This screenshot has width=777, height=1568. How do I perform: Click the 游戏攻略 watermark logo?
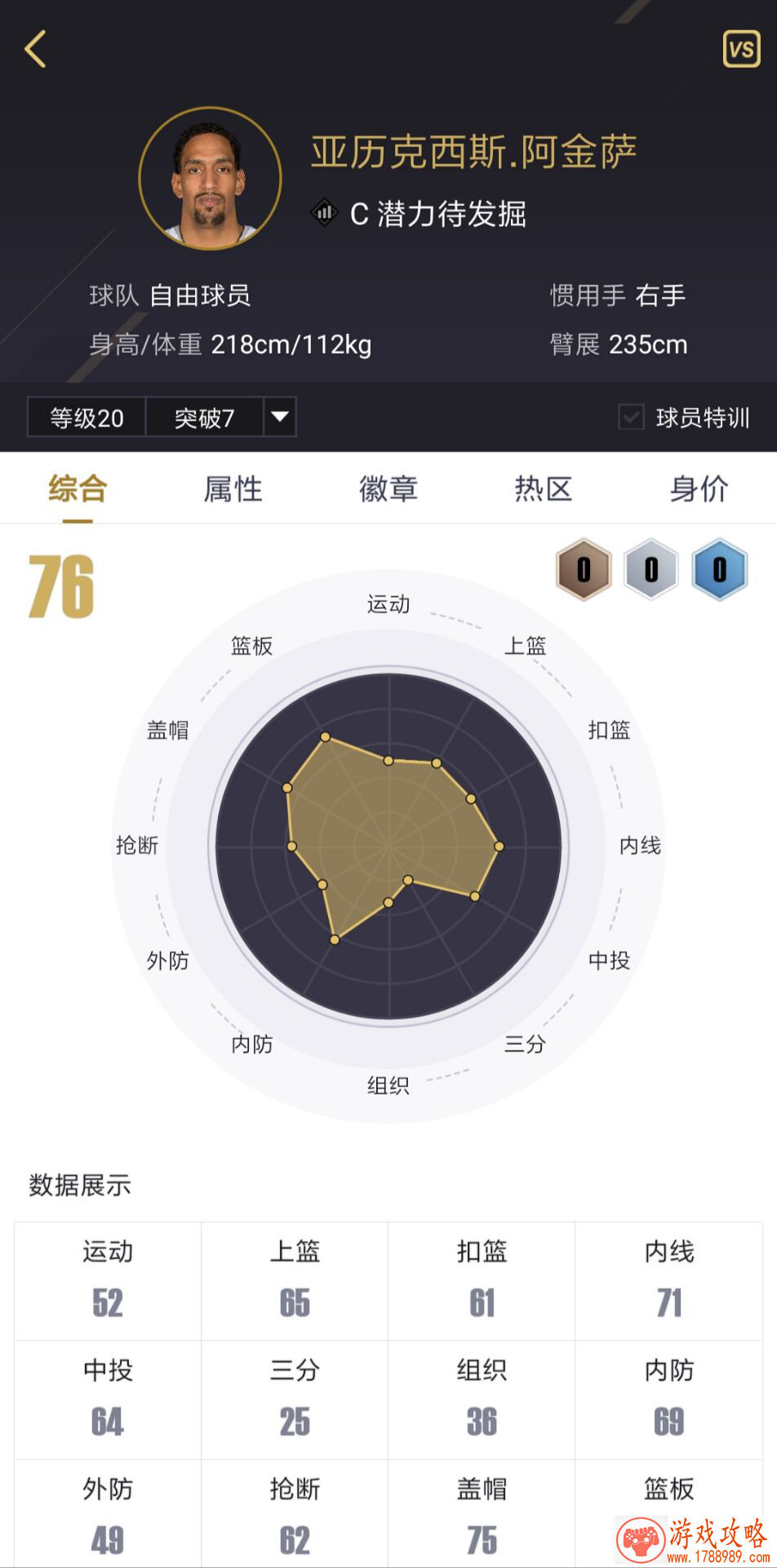click(682, 1539)
